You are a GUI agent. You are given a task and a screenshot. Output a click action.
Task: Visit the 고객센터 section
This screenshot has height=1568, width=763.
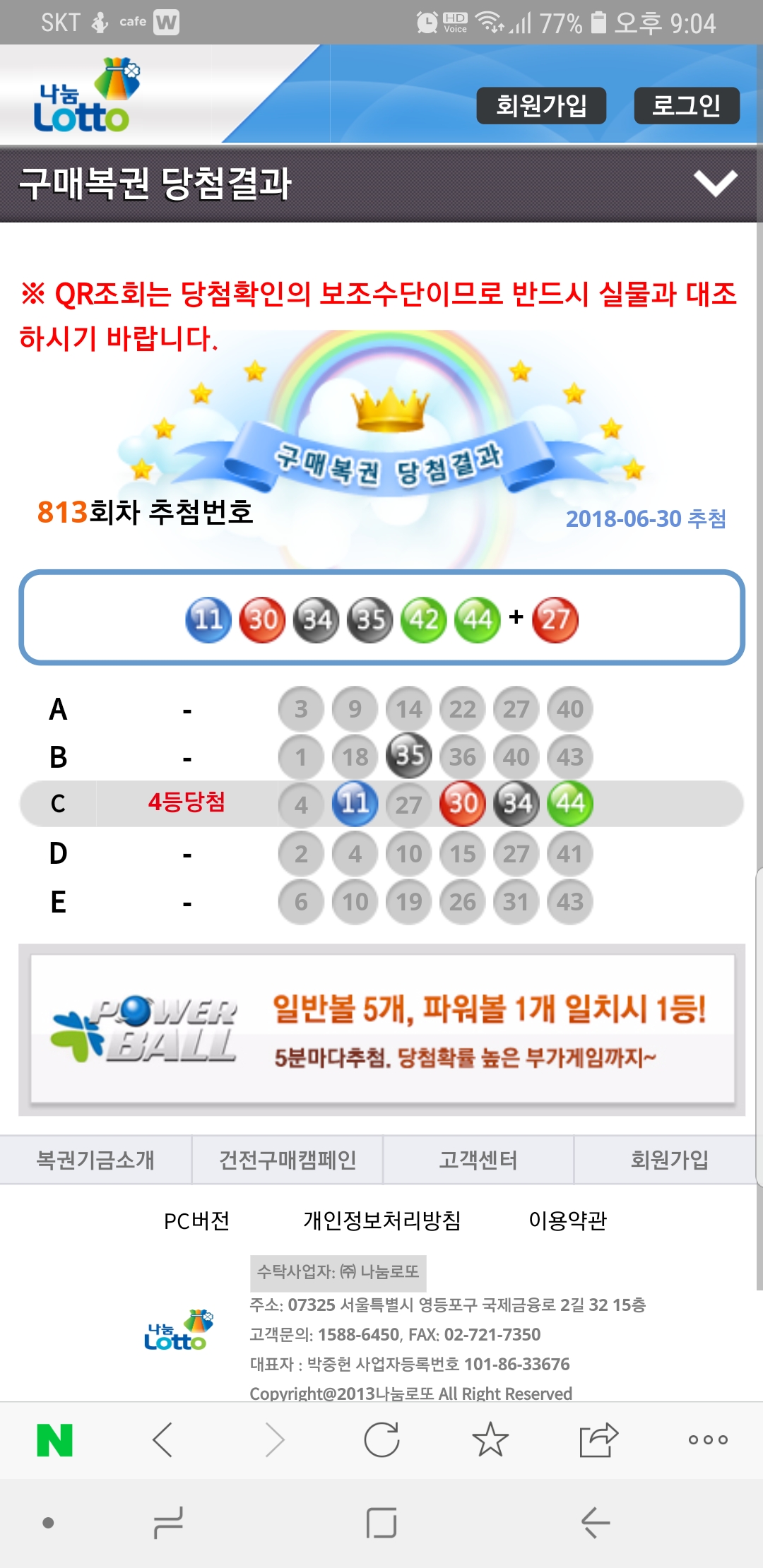tap(478, 1160)
